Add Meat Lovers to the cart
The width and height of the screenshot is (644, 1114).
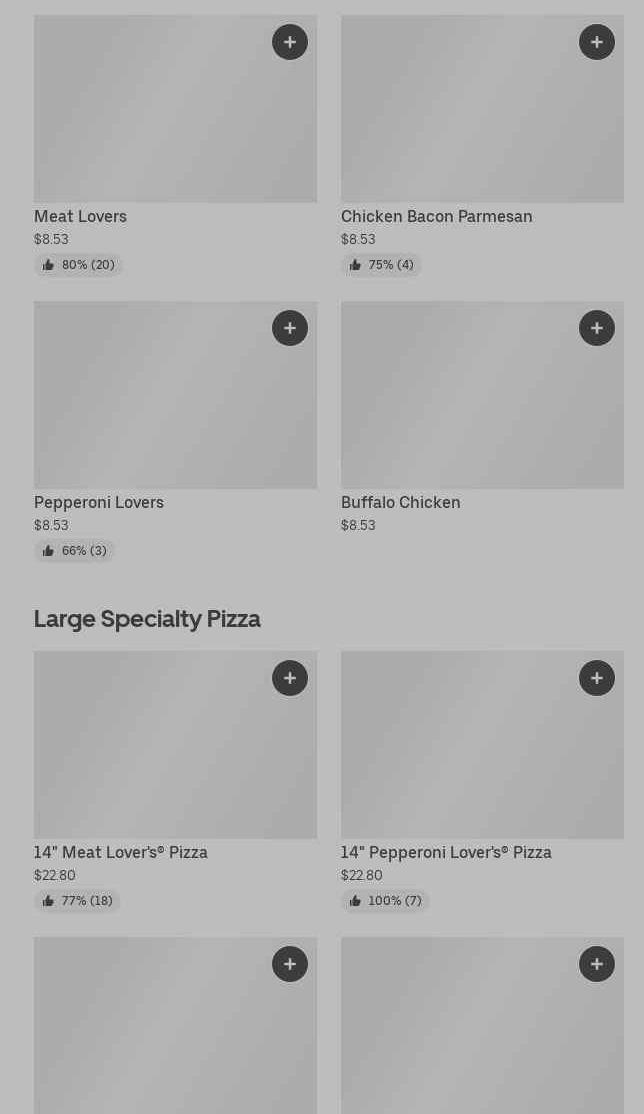(x=290, y=42)
